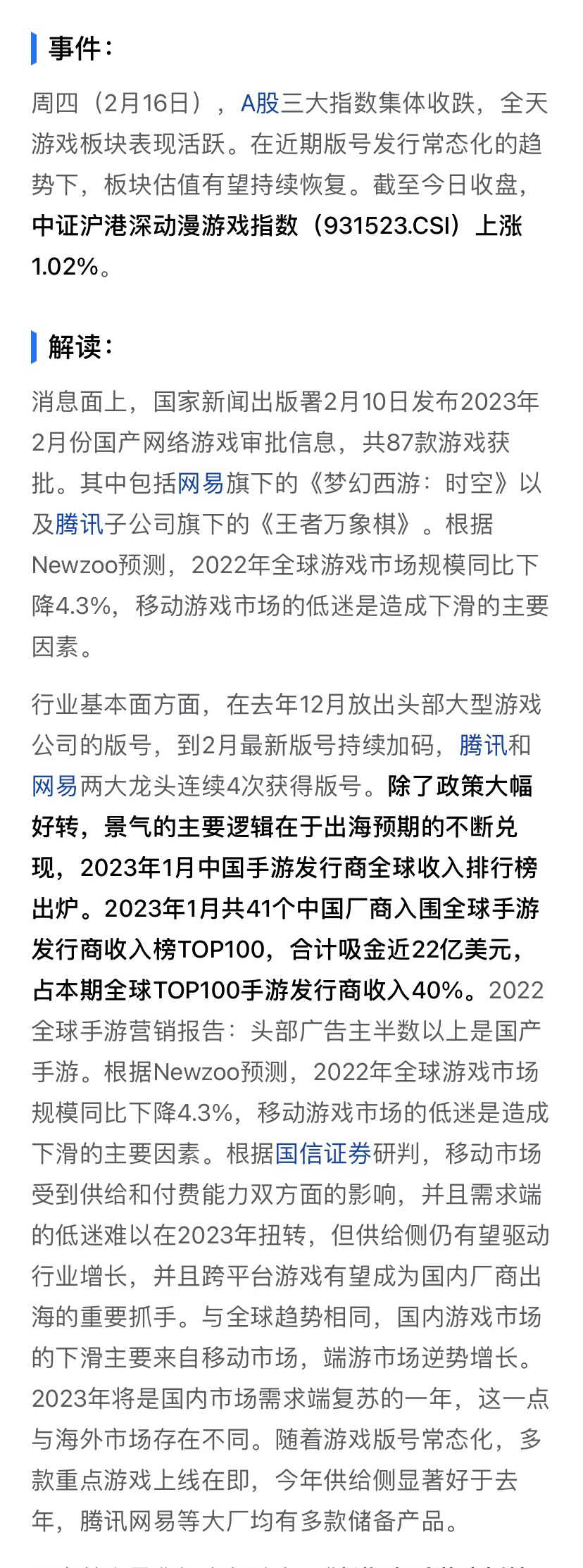Open 腾讯 link before 子公司旗下的《王者万象棋》
583x1568 pixels.
[x=80, y=525]
